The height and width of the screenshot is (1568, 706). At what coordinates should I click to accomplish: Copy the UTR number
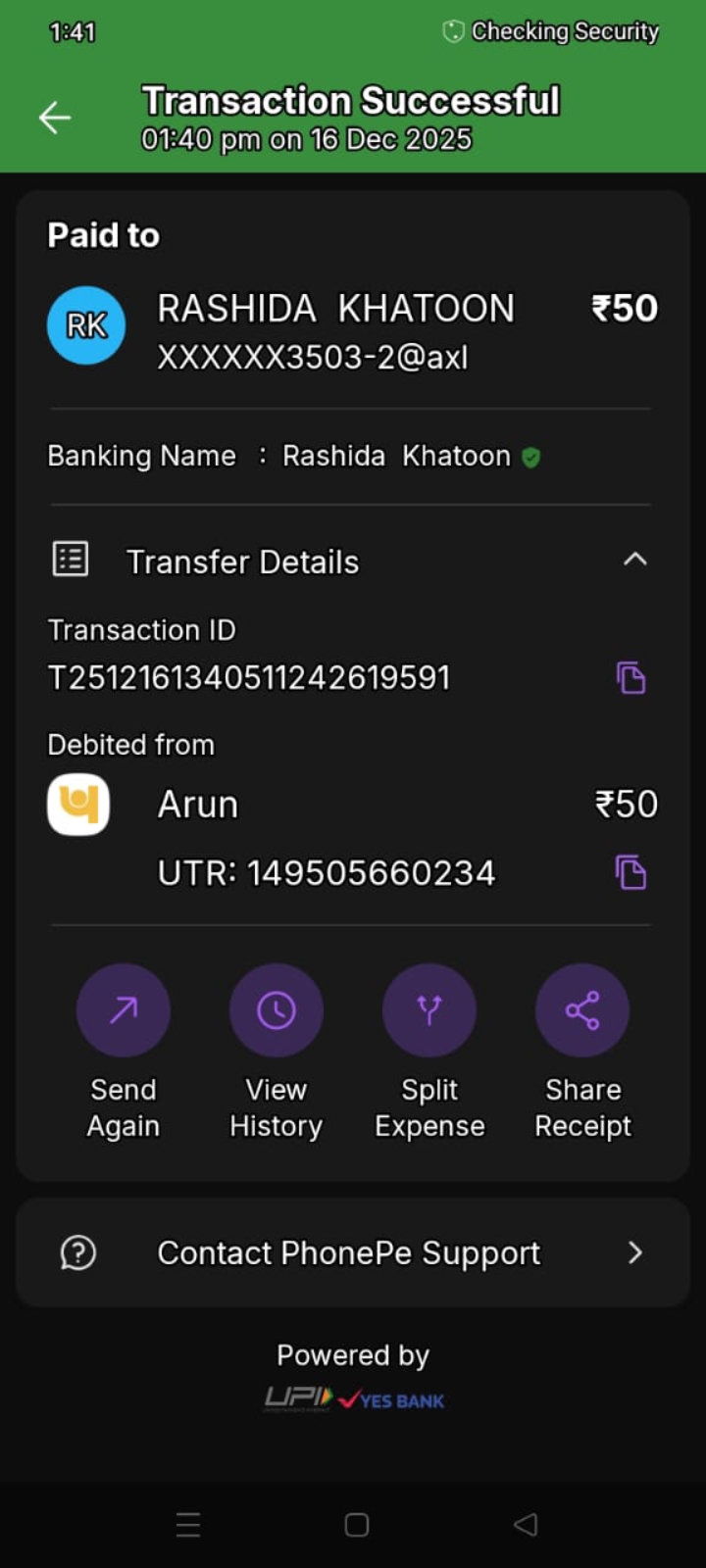[x=630, y=872]
